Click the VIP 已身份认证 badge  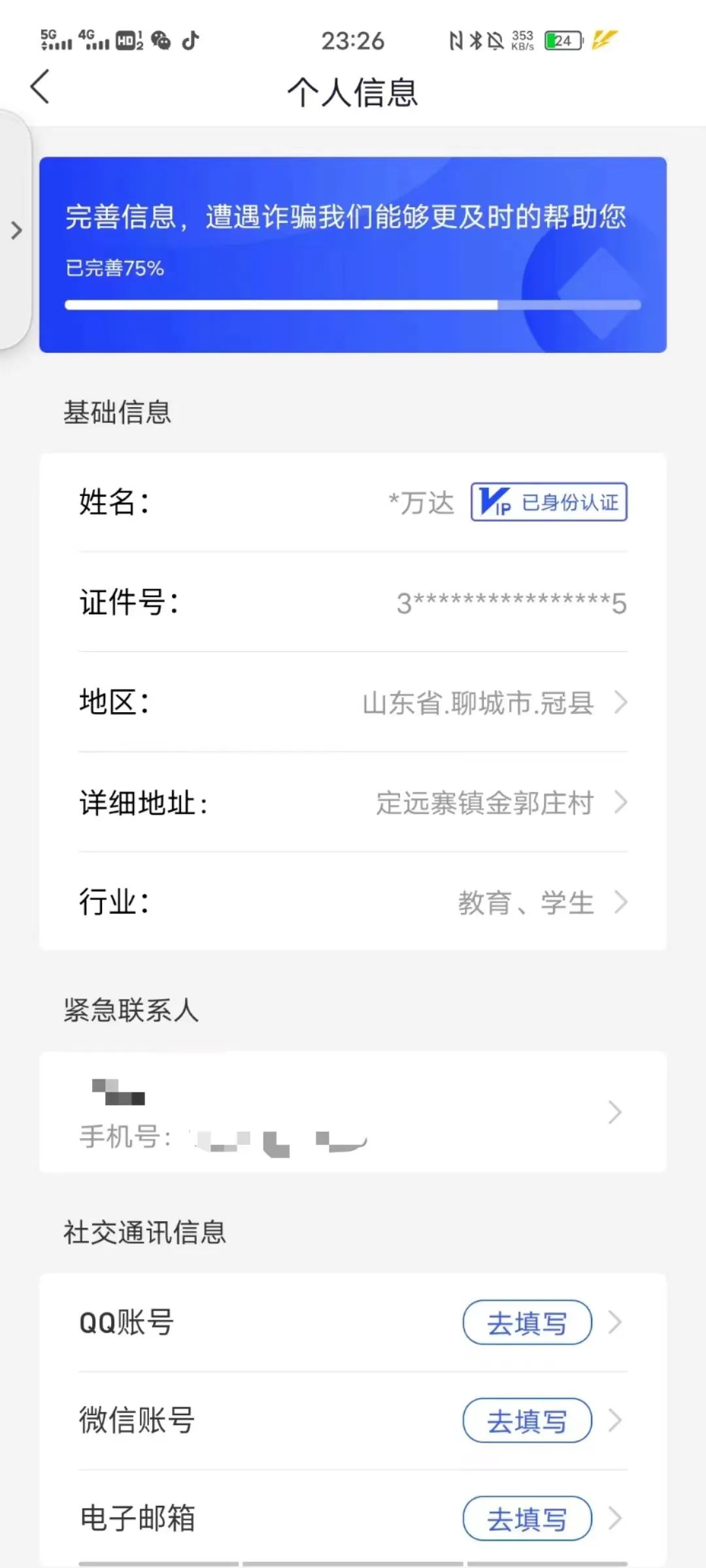(549, 502)
